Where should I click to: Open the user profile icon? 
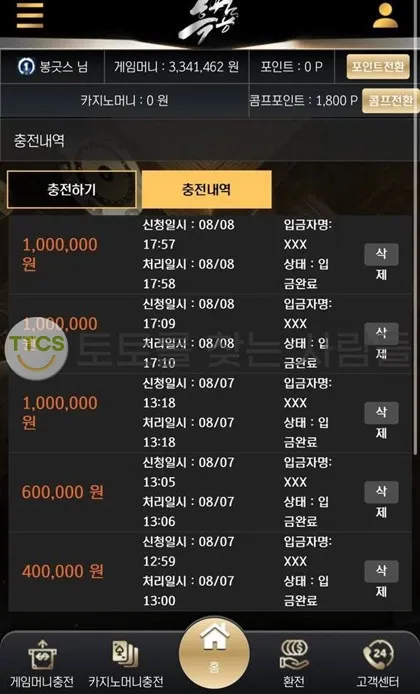[x=385, y=15]
